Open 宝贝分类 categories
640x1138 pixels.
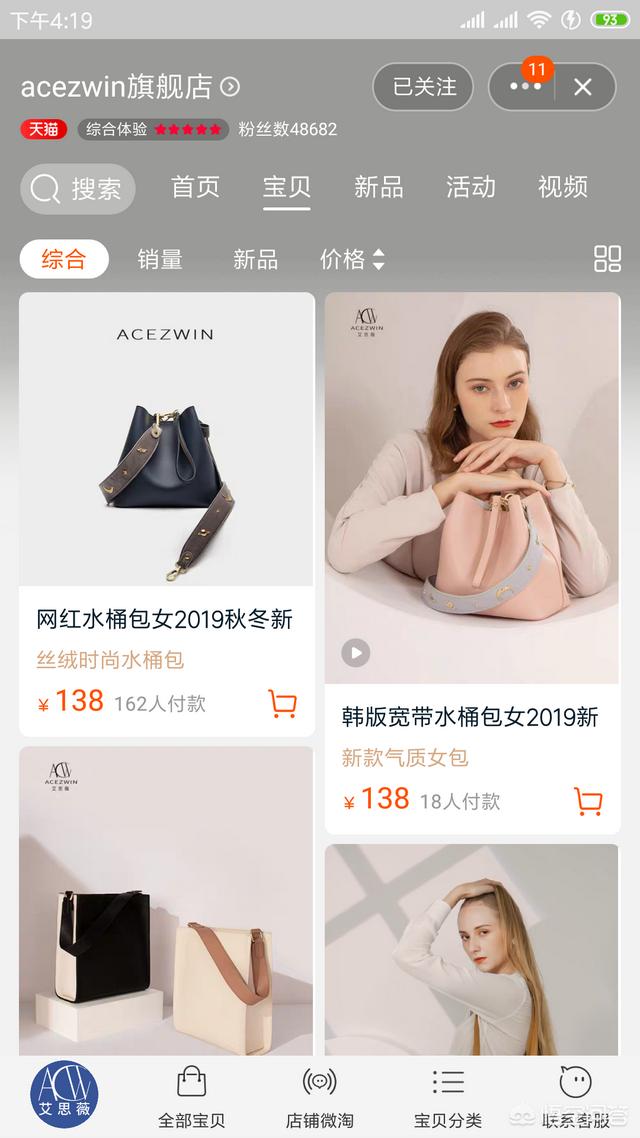(x=448, y=1096)
